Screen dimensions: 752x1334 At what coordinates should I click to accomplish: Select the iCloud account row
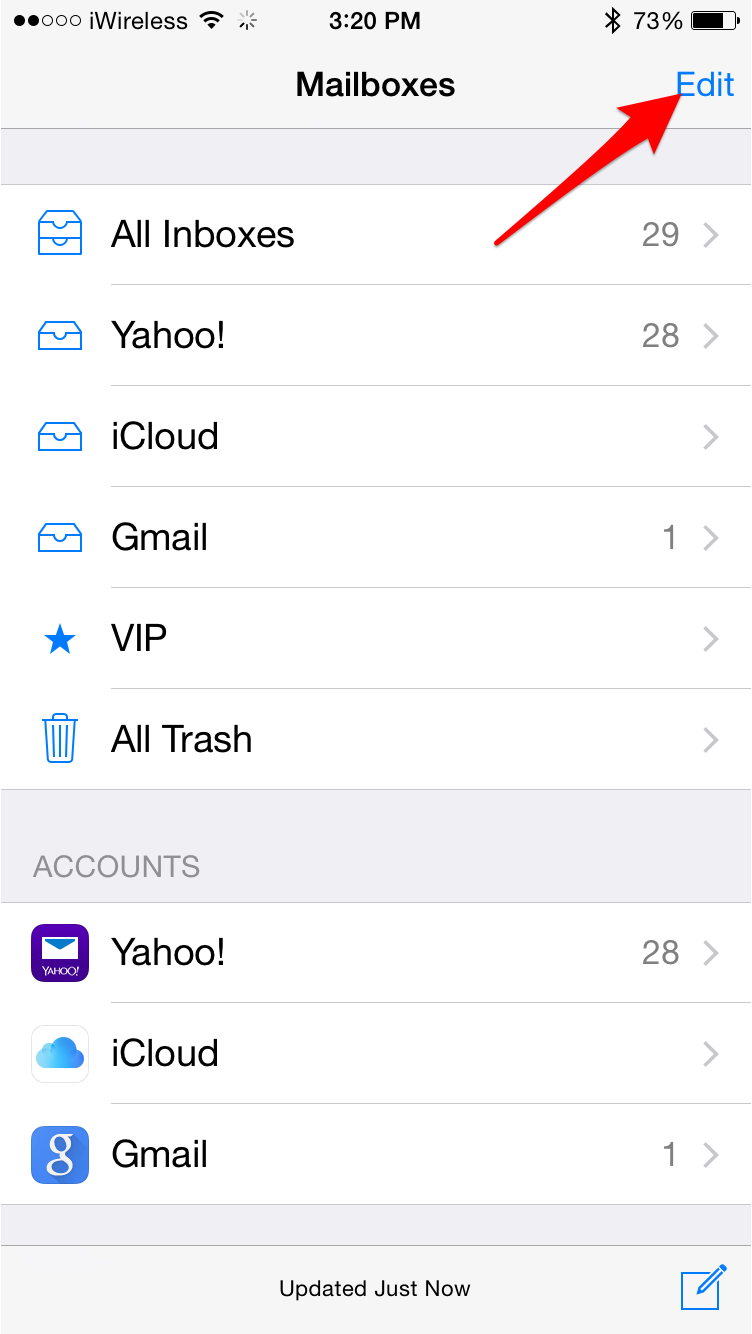(x=300, y=1053)
